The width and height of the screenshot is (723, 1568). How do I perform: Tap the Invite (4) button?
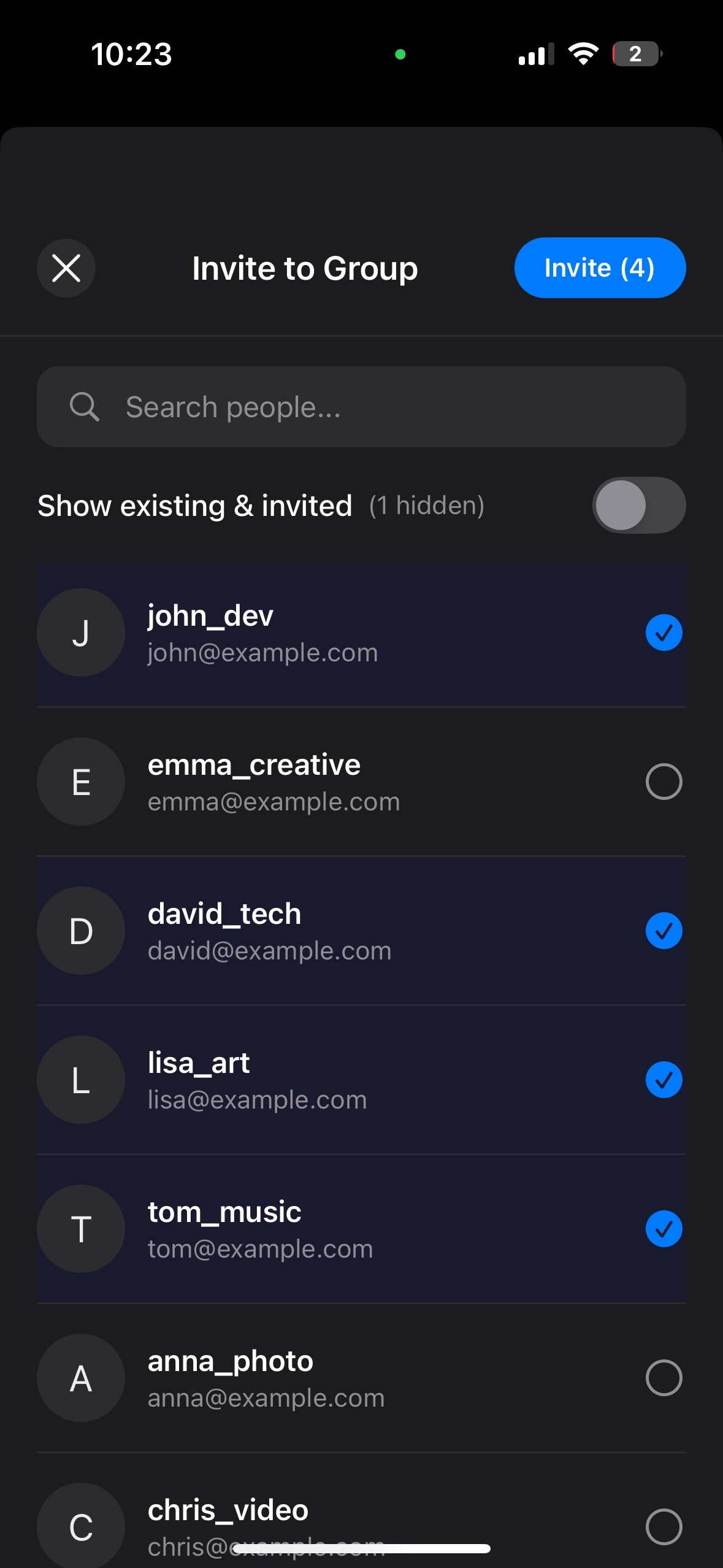tap(599, 268)
